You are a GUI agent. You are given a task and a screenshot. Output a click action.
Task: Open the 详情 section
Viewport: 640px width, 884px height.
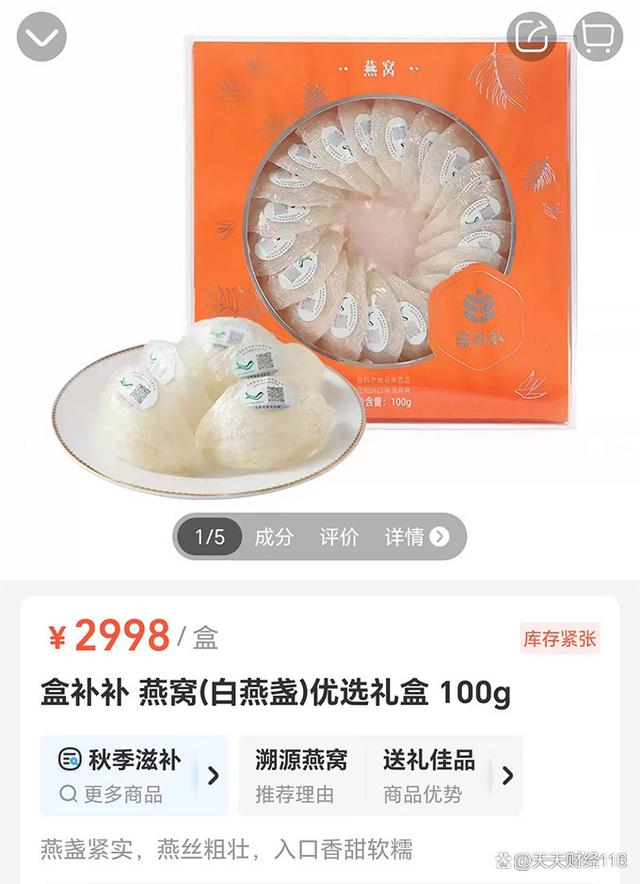coord(416,537)
